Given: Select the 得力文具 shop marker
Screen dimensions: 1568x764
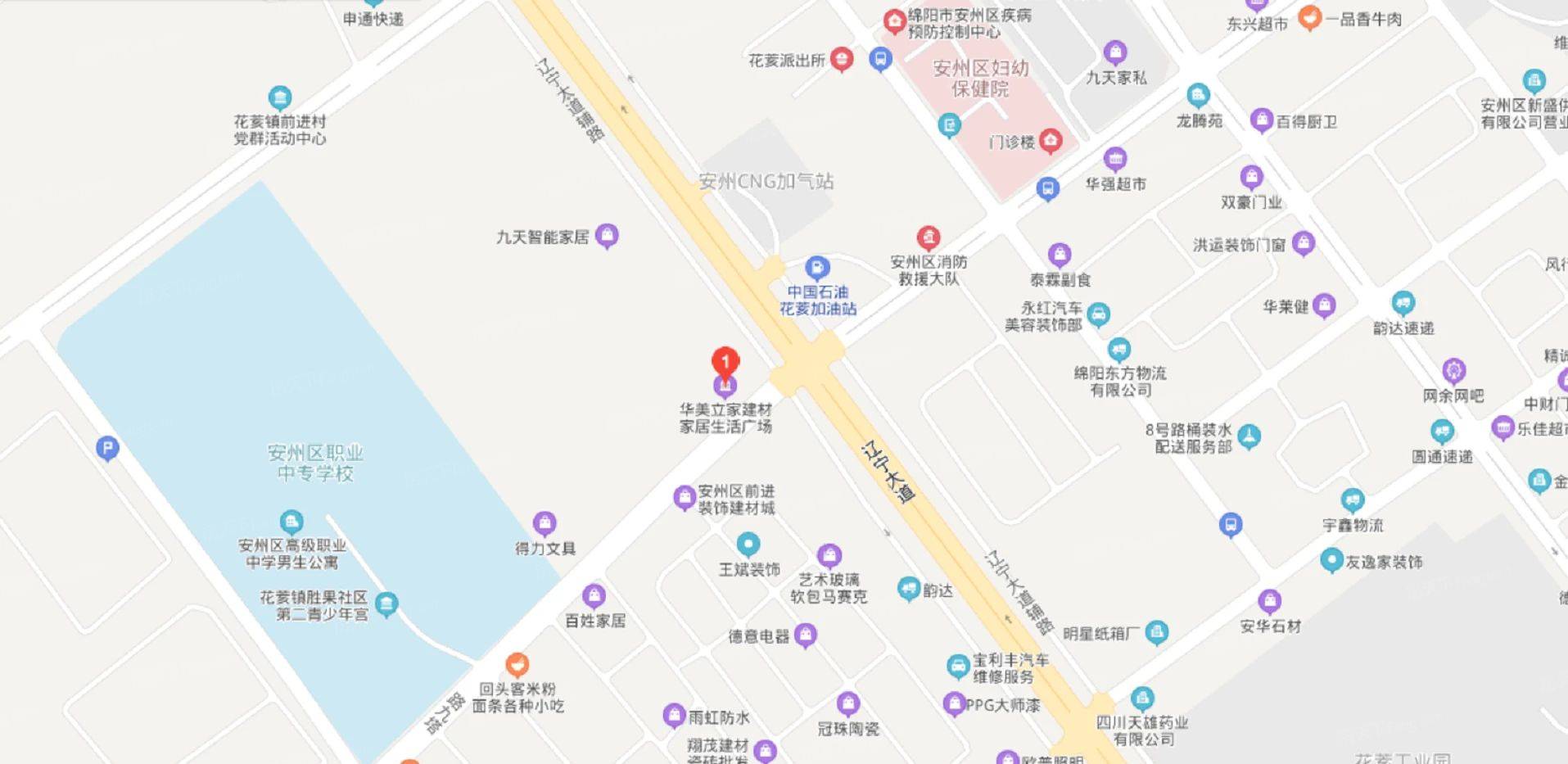Looking at the screenshot, I should click(545, 522).
